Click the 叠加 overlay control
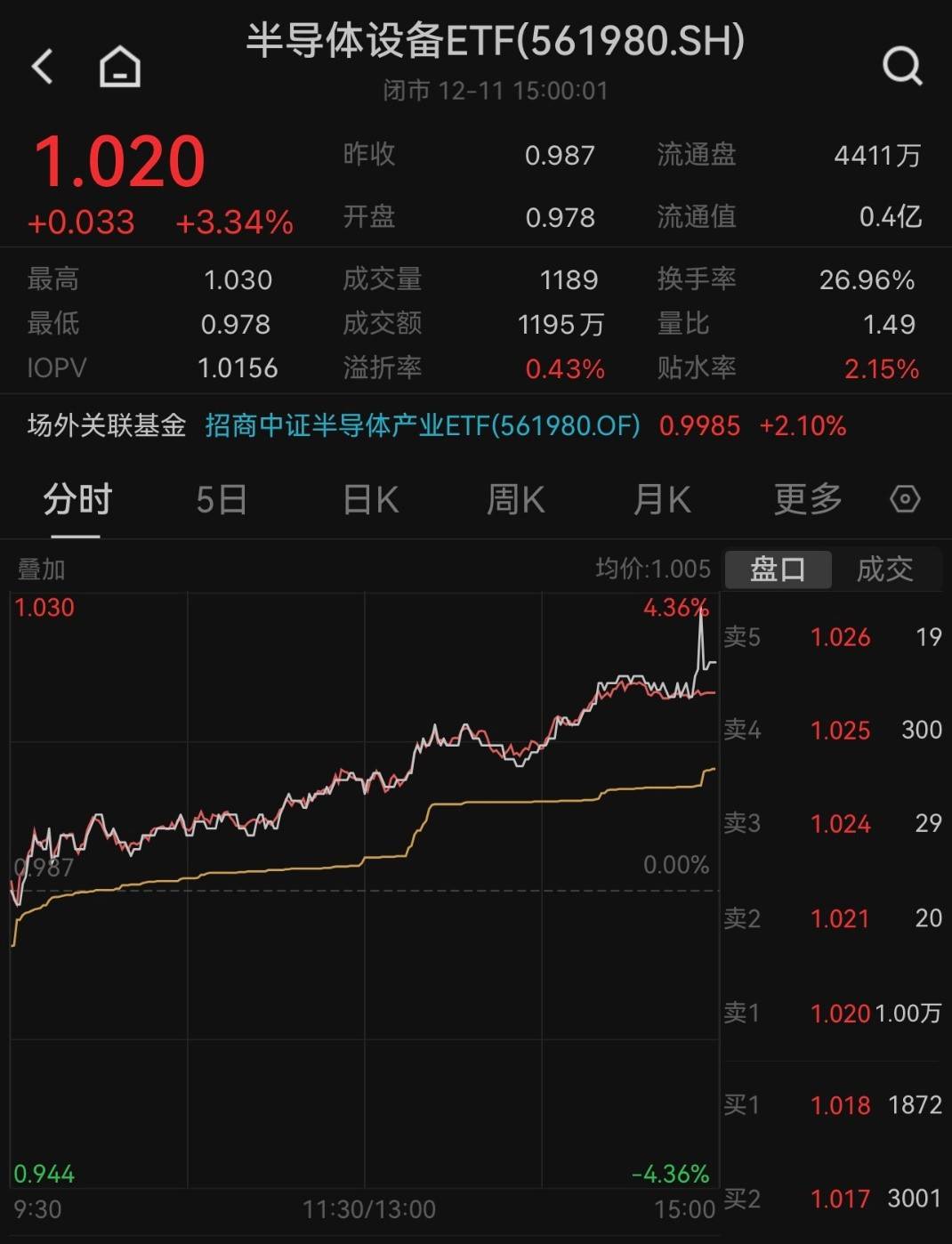The height and width of the screenshot is (1244, 952). [x=41, y=569]
